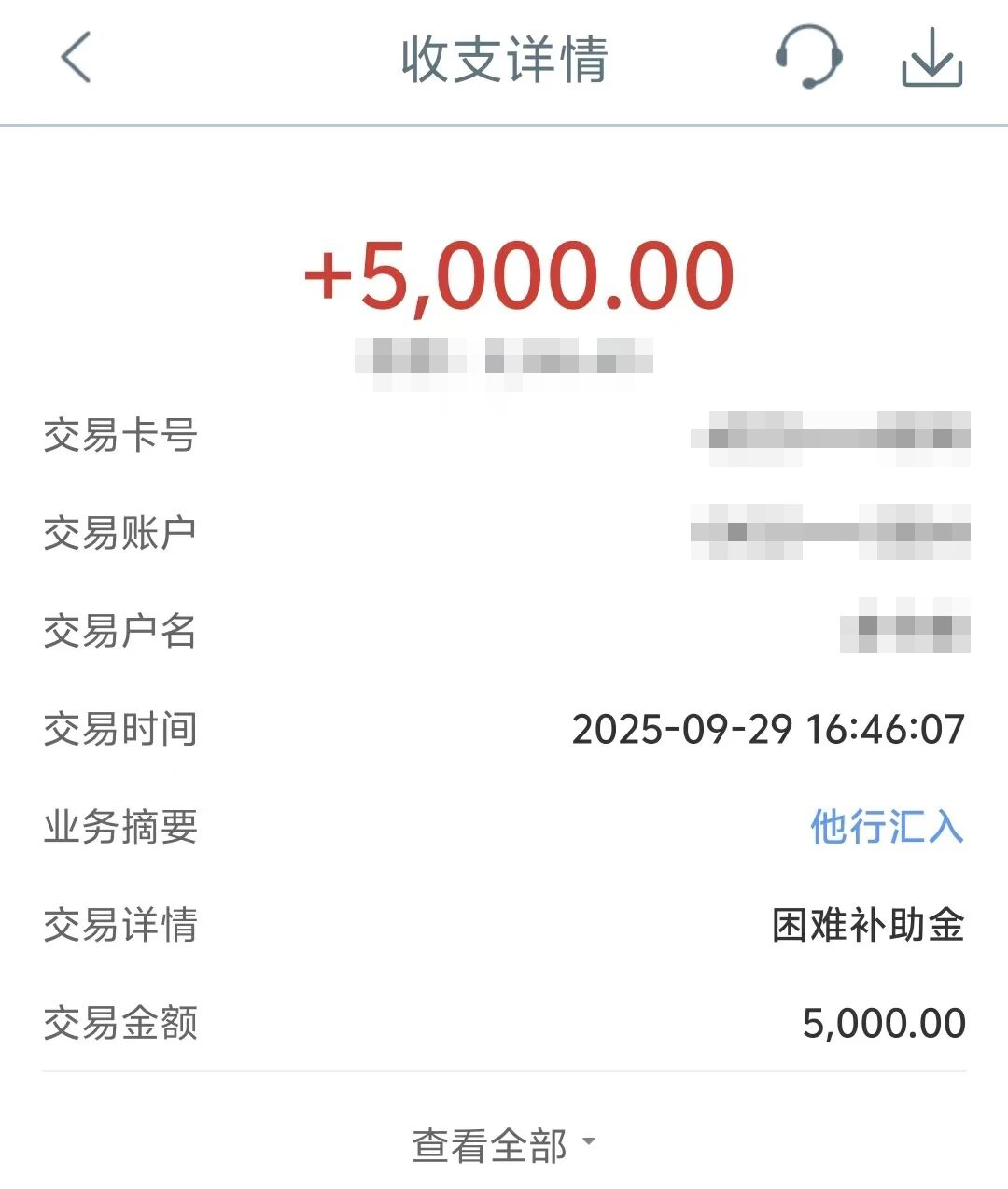Expand 查看全部 to show all details
The height and width of the screenshot is (1189, 1008).
[x=504, y=1145]
